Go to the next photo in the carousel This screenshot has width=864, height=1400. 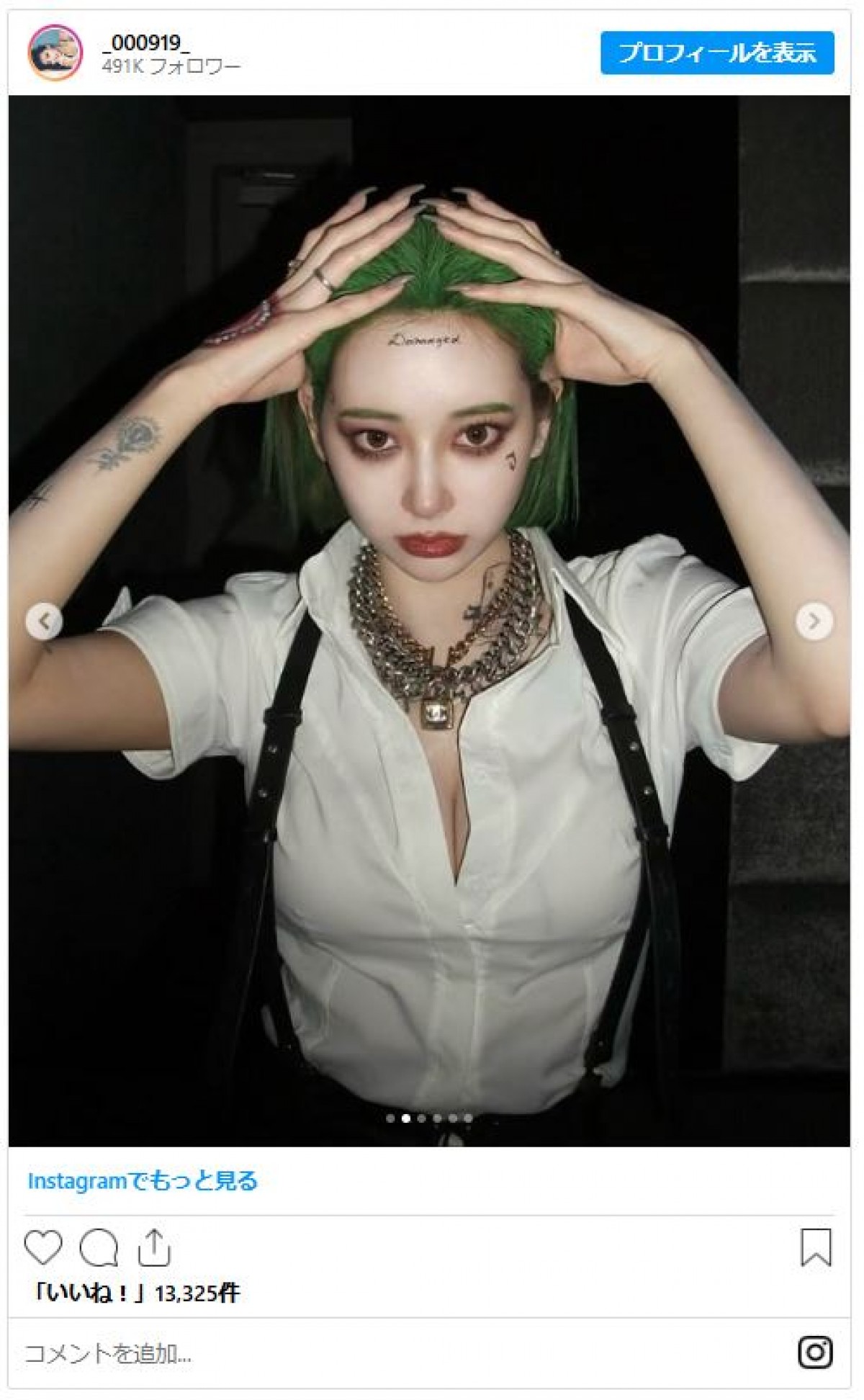pyautogui.click(x=814, y=620)
